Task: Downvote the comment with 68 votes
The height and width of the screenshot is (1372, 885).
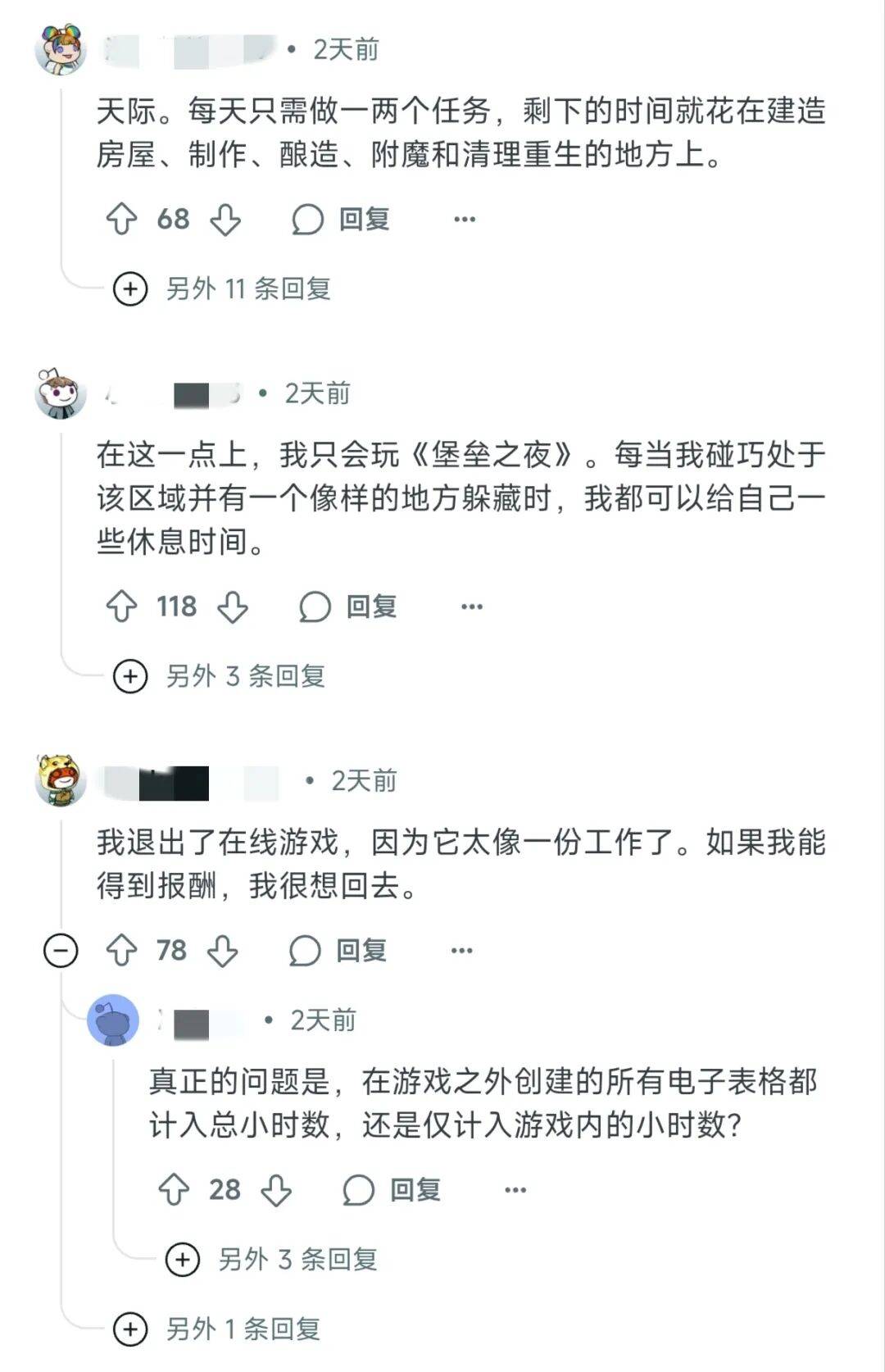Action: coord(225,219)
